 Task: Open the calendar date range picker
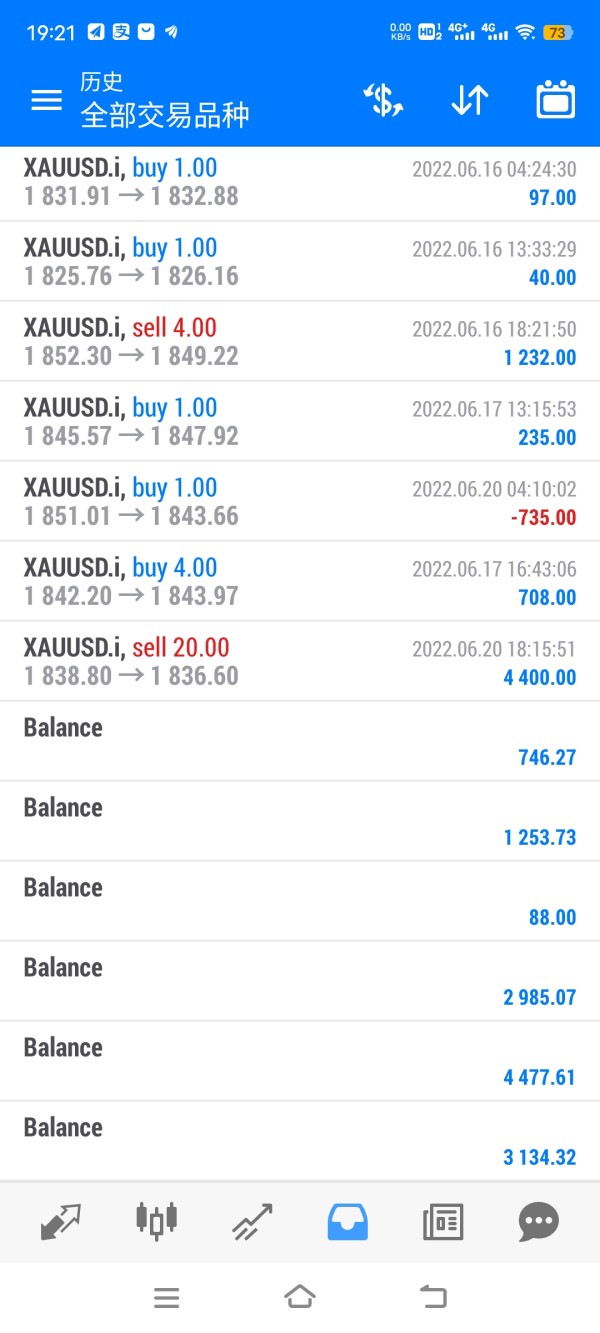(x=555, y=100)
